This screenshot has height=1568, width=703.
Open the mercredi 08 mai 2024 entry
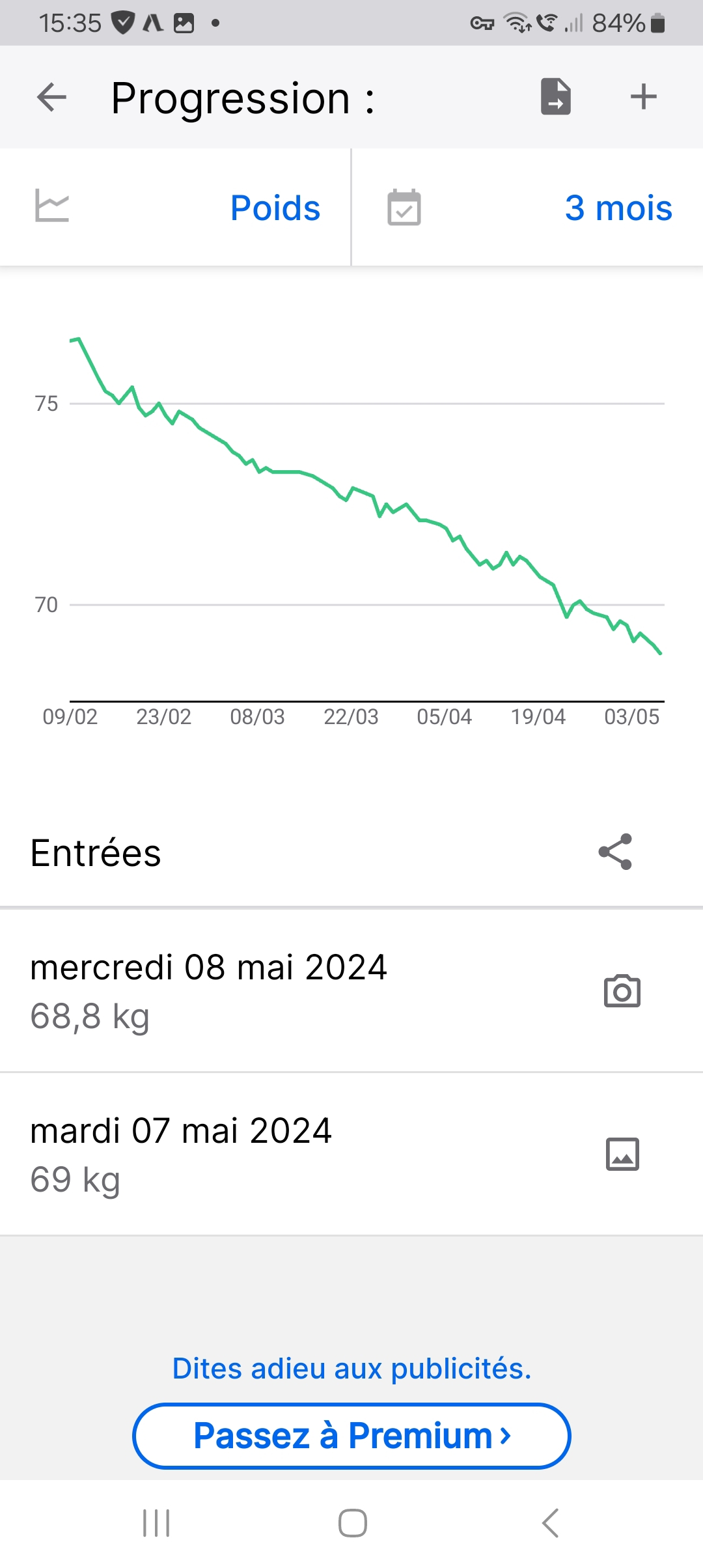coord(351,990)
